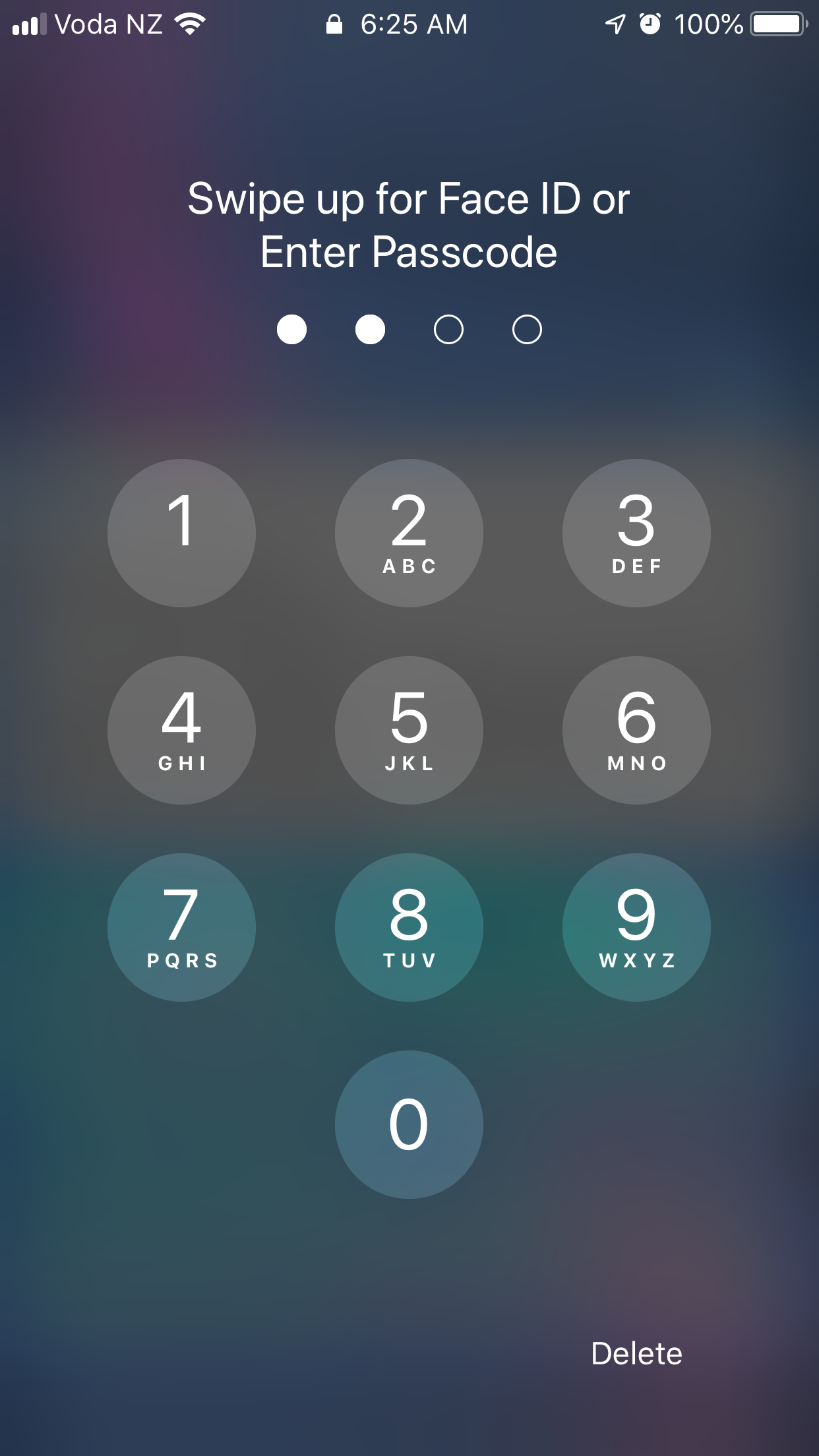The height and width of the screenshot is (1456, 819).
Task: Enter digit 7 (PQRS)
Action: click(181, 927)
